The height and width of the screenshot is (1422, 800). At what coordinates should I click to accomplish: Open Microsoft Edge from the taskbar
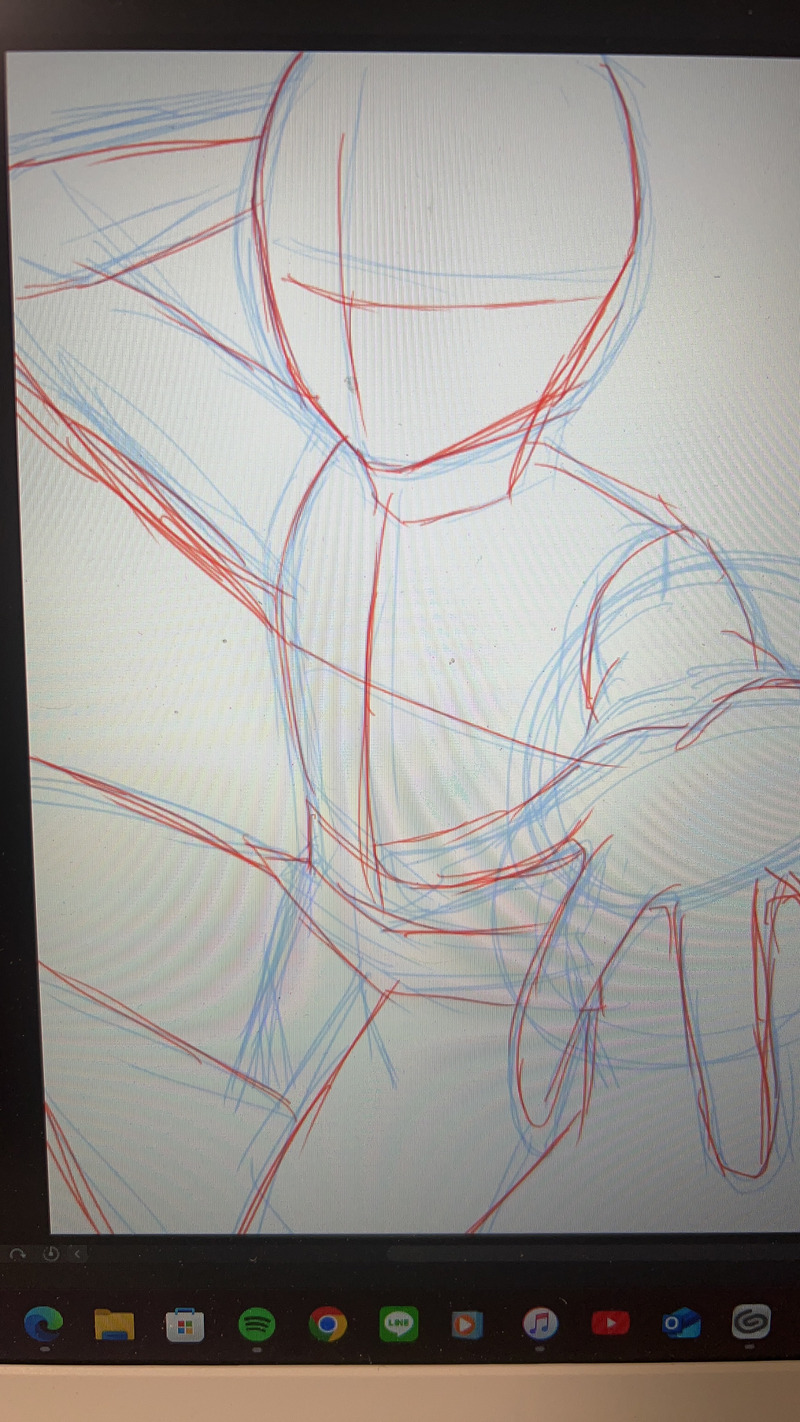click(x=43, y=1324)
